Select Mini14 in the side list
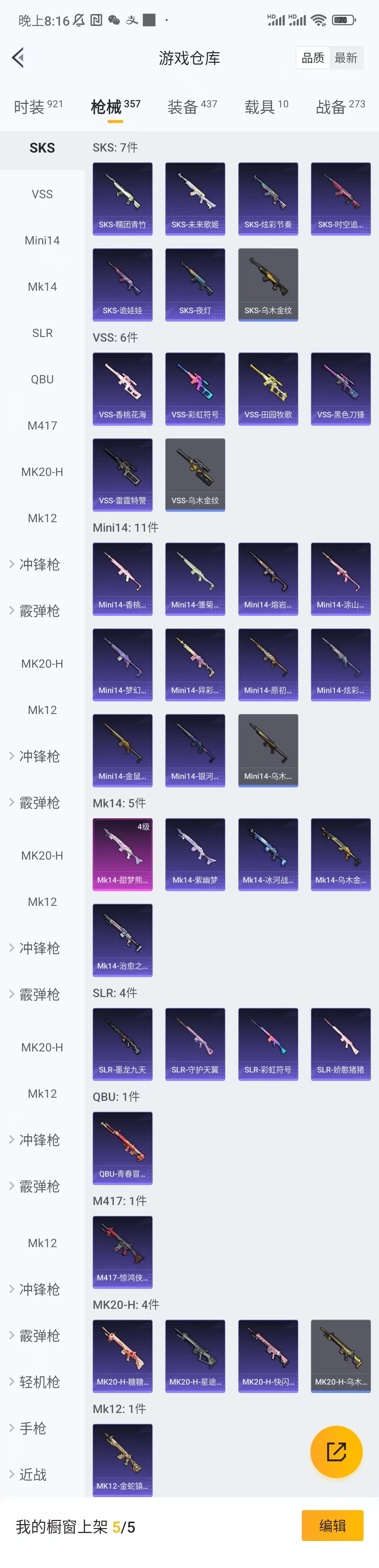The image size is (379, 1568). 42,241
